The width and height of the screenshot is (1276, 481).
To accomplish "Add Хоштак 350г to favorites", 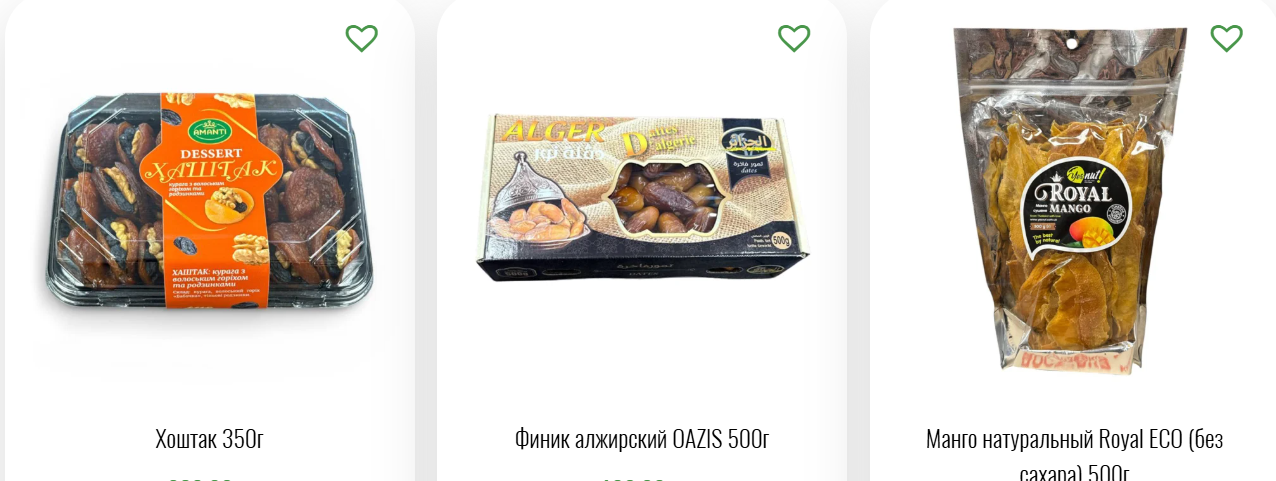I will (361, 38).
